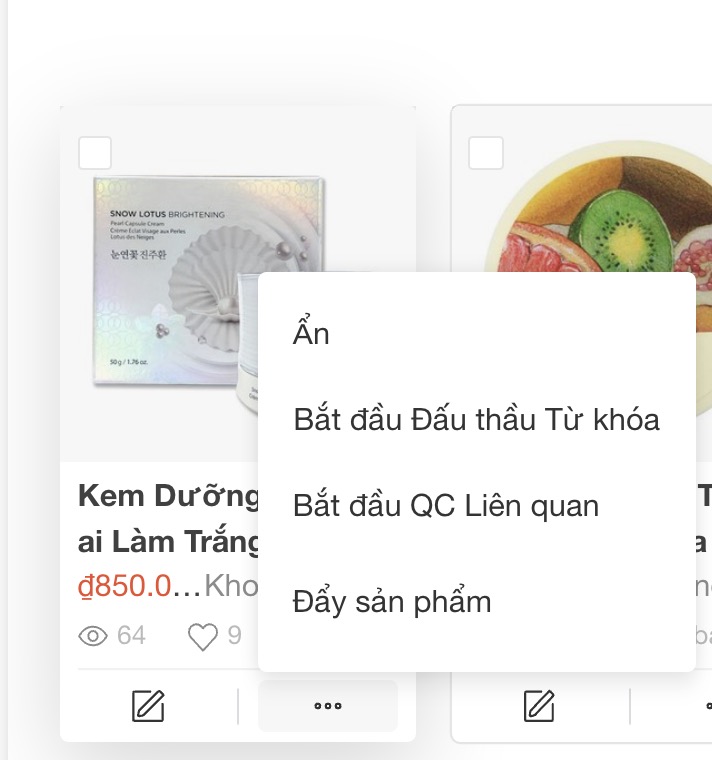Image resolution: width=712 pixels, height=760 pixels.
Task: Tick the checkbox on the fruit product card
Action: point(486,154)
